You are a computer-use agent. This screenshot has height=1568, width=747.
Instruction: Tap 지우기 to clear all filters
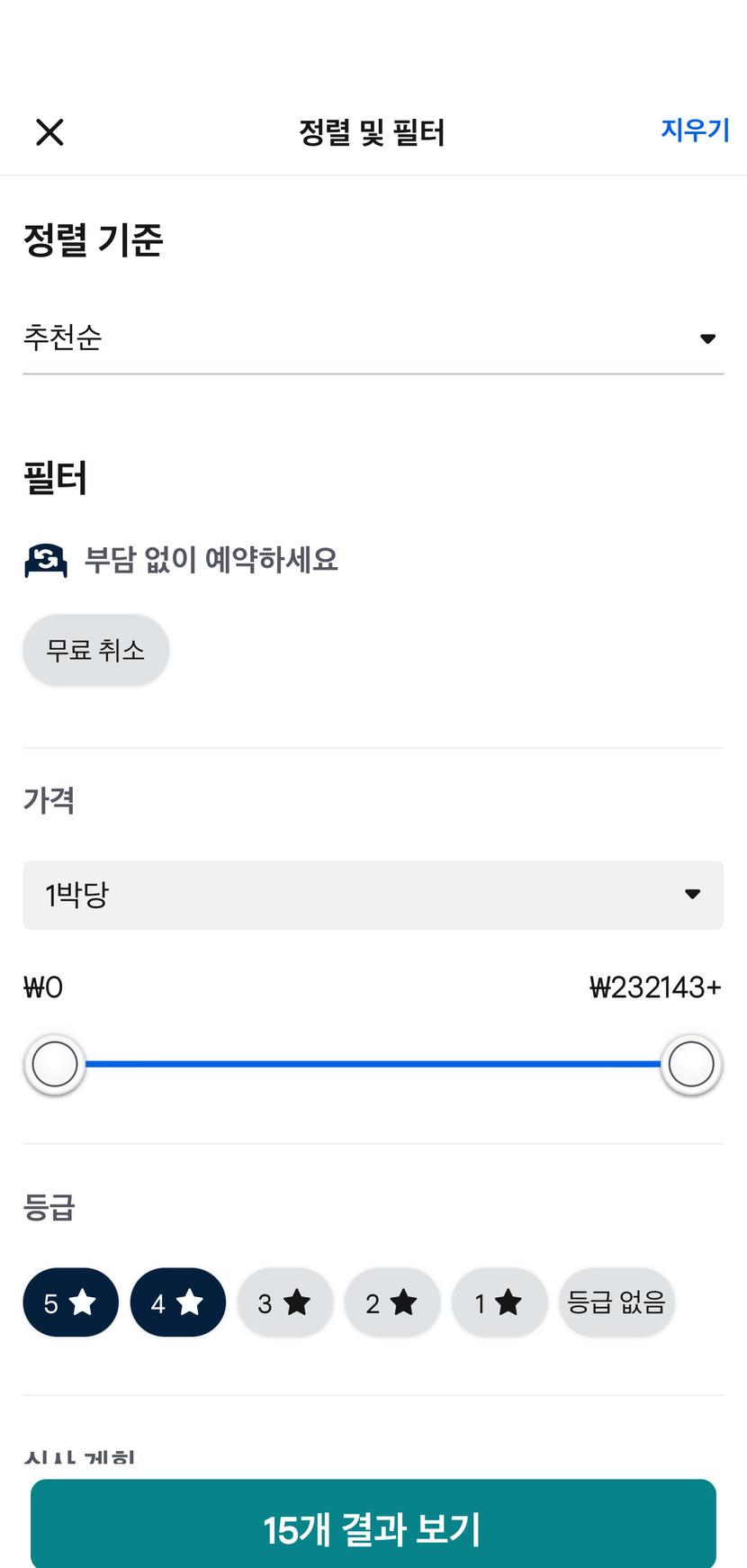695,131
